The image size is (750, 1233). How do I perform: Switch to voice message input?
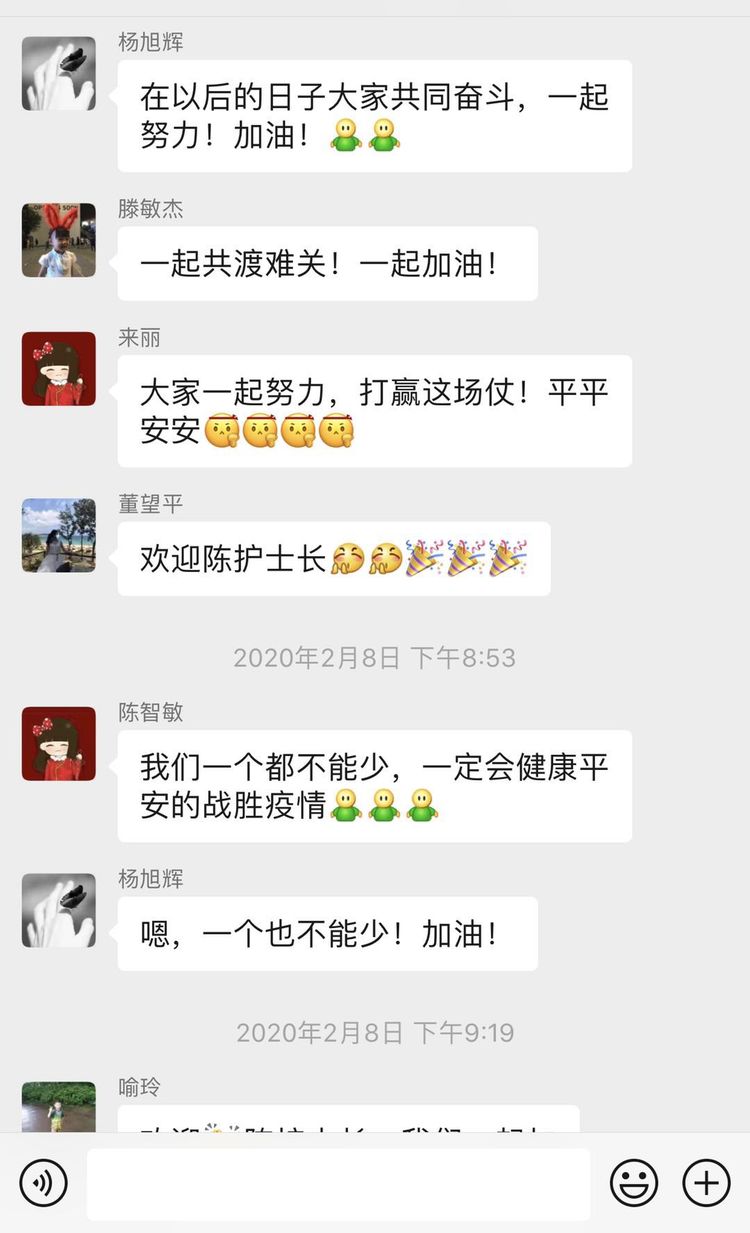[x=43, y=1184]
